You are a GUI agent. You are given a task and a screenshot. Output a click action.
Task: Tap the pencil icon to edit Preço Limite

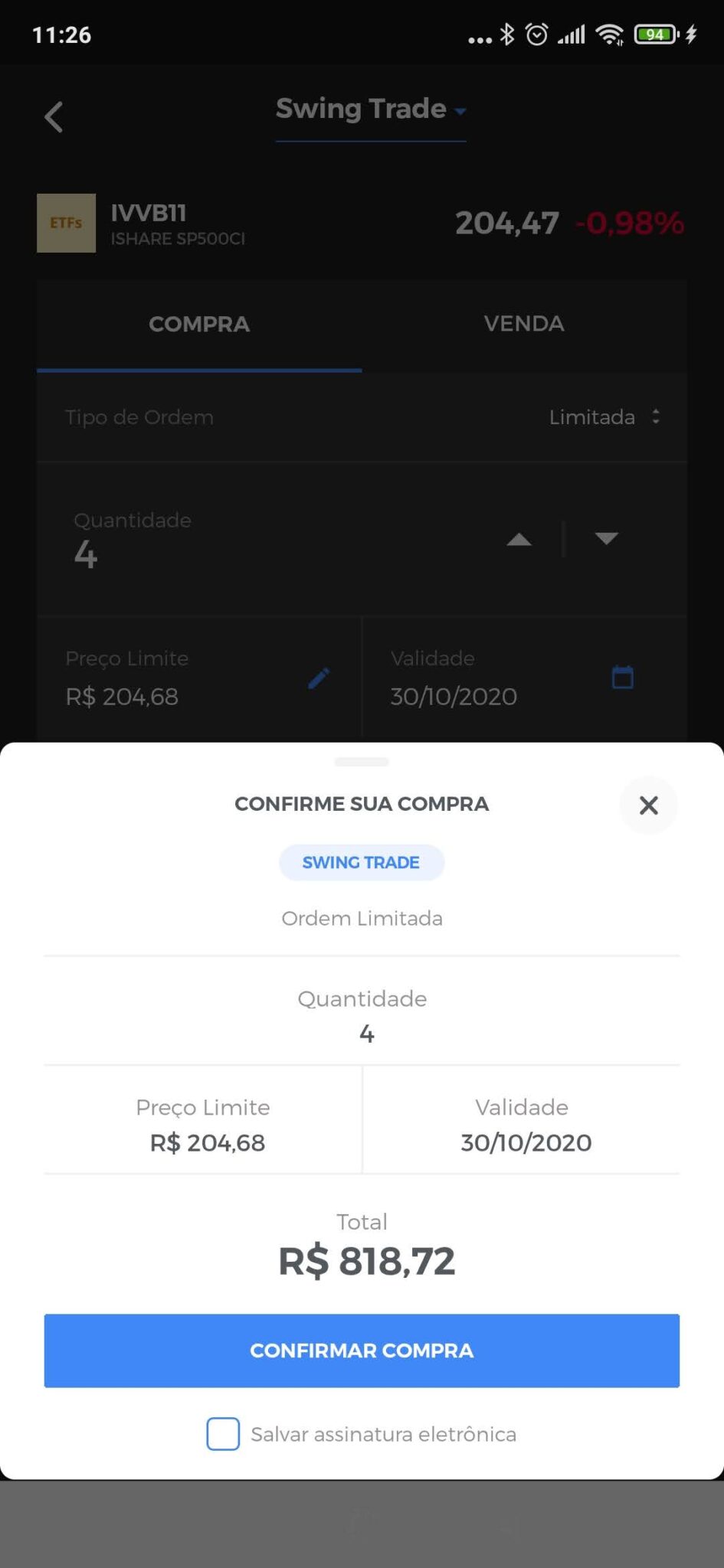(319, 677)
